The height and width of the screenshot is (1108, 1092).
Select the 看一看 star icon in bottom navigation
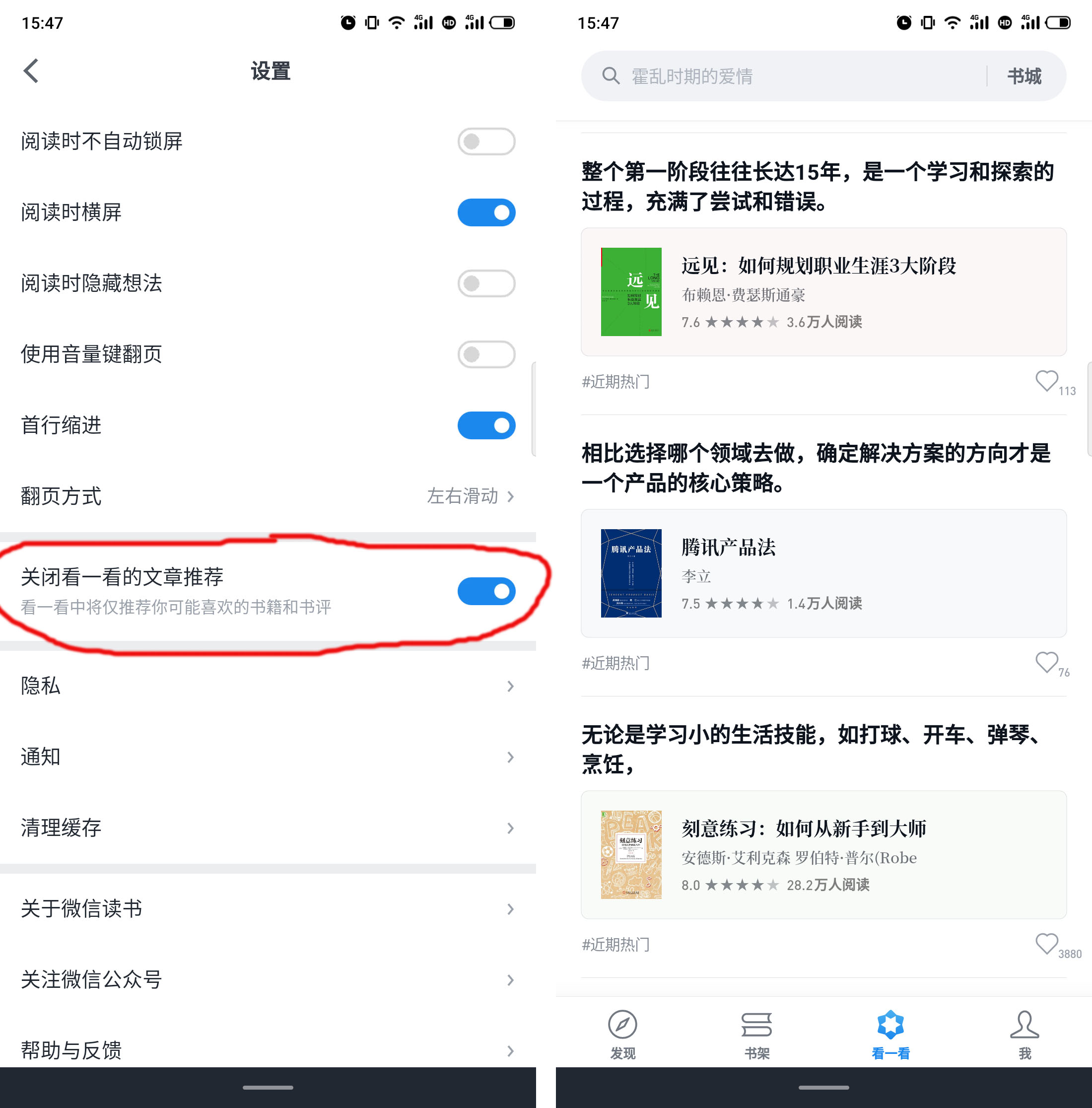click(889, 1026)
